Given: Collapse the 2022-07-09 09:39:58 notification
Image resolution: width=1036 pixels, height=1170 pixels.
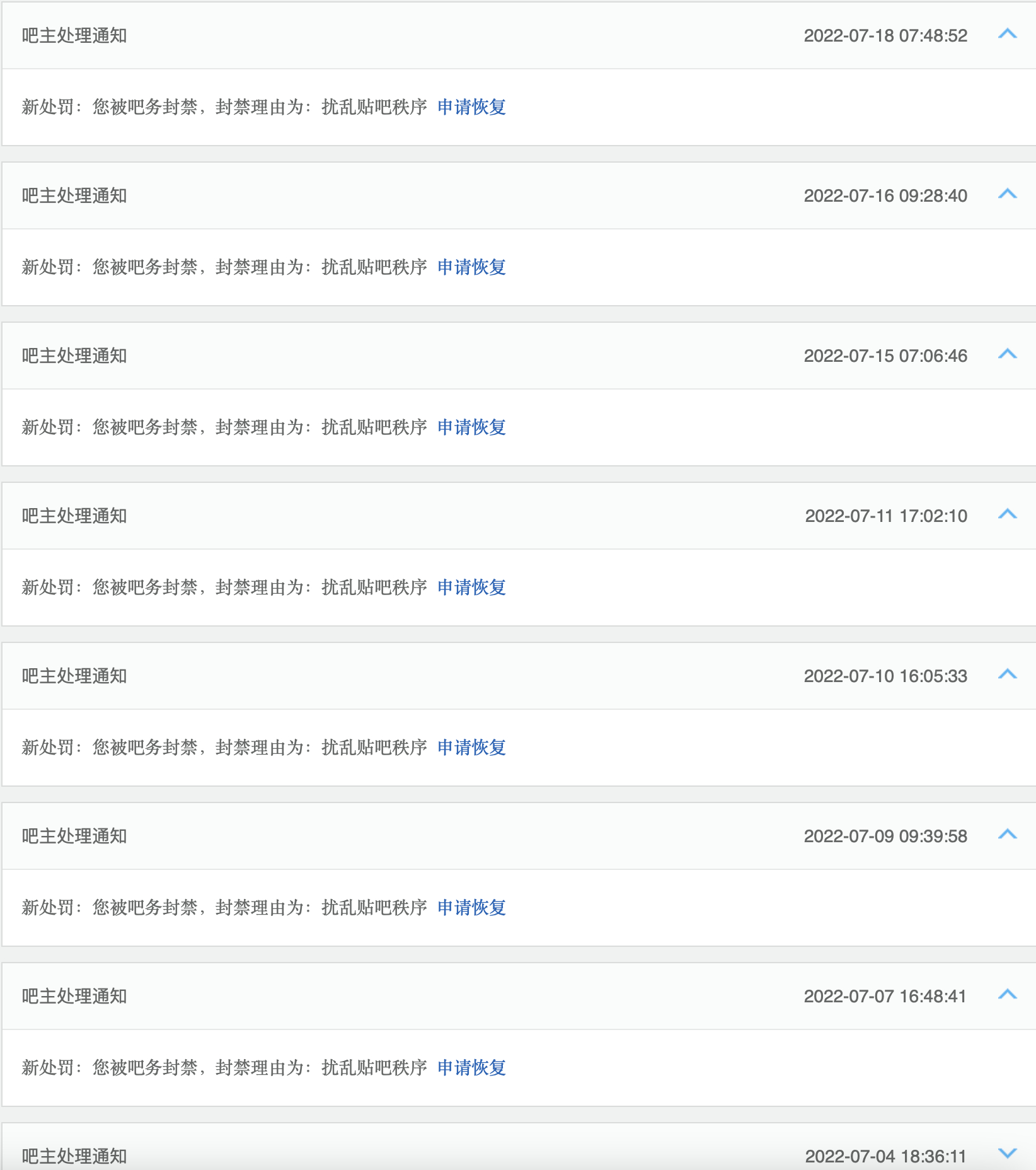Looking at the screenshot, I should [1008, 835].
